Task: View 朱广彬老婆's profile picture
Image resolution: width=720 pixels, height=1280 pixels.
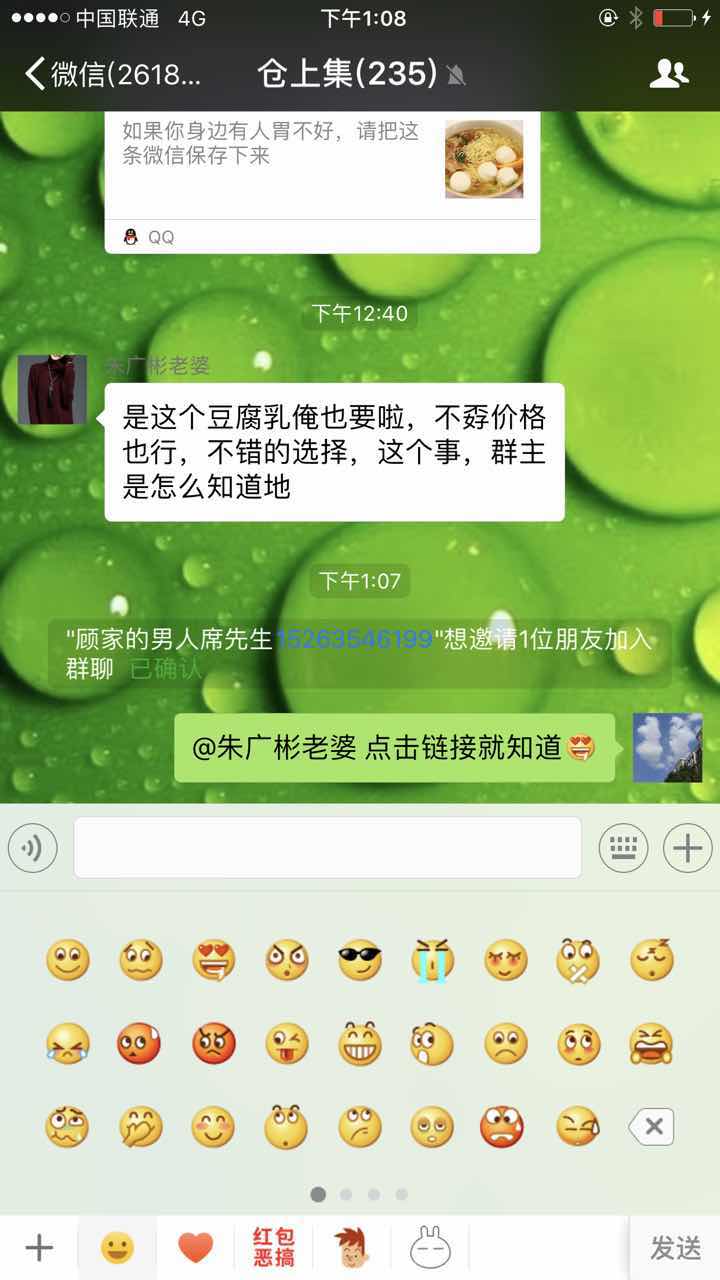Action: tap(52, 390)
